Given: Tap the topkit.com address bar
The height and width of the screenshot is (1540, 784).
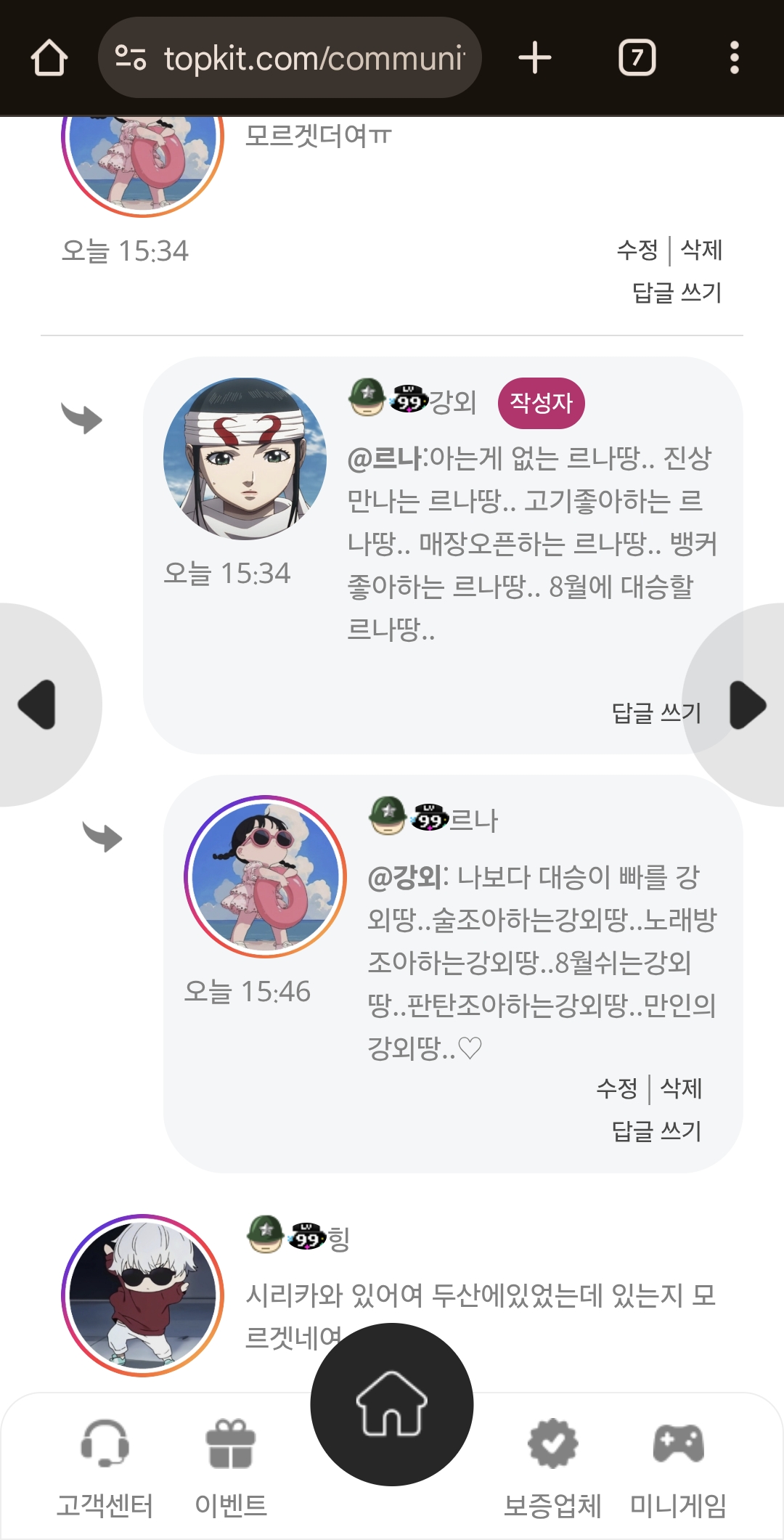Looking at the screenshot, I should (x=290, y=57).
